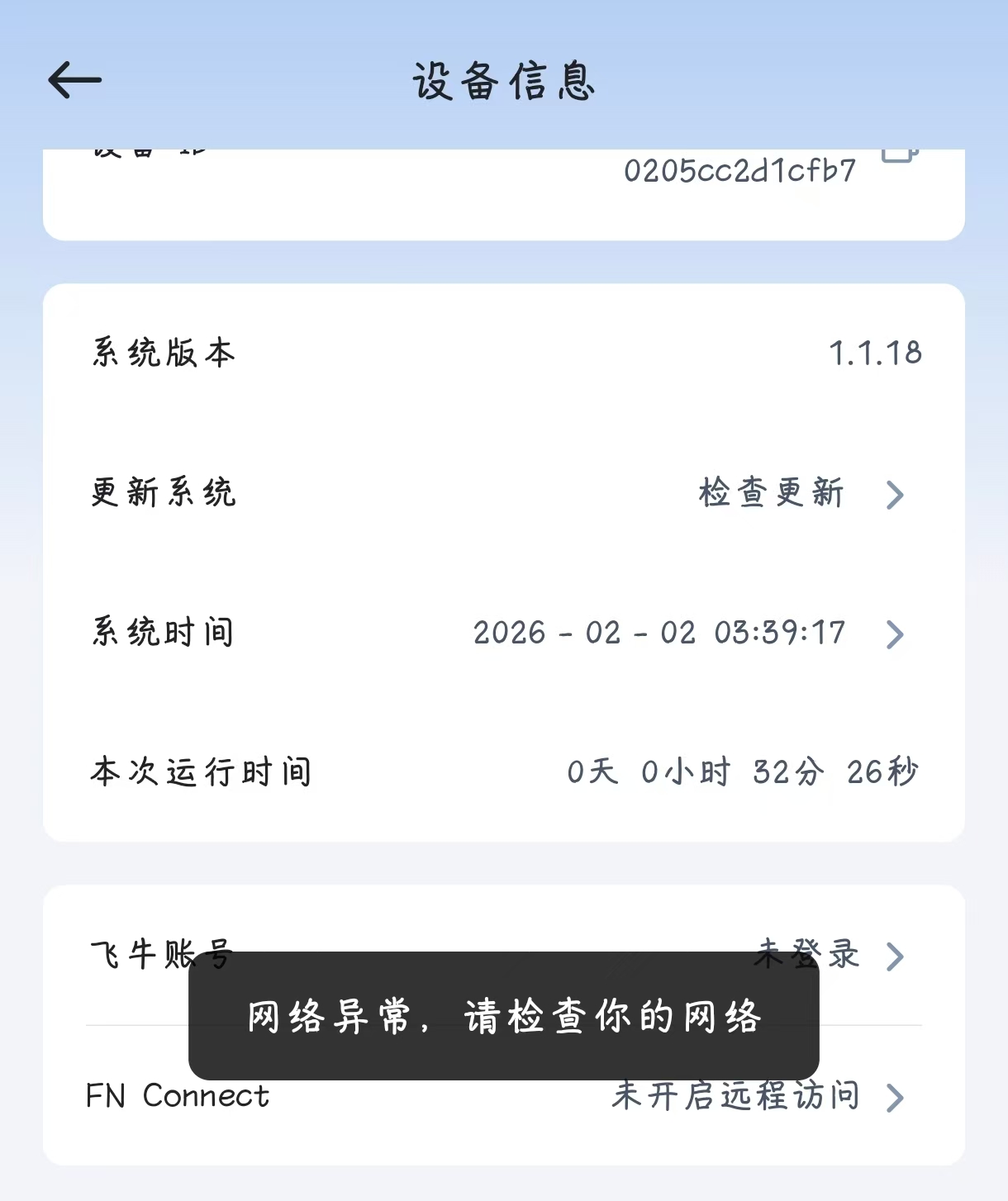The height and width of the screenshot is (1201, 1008).
Task: Copy the device ID
Action: 899,154
